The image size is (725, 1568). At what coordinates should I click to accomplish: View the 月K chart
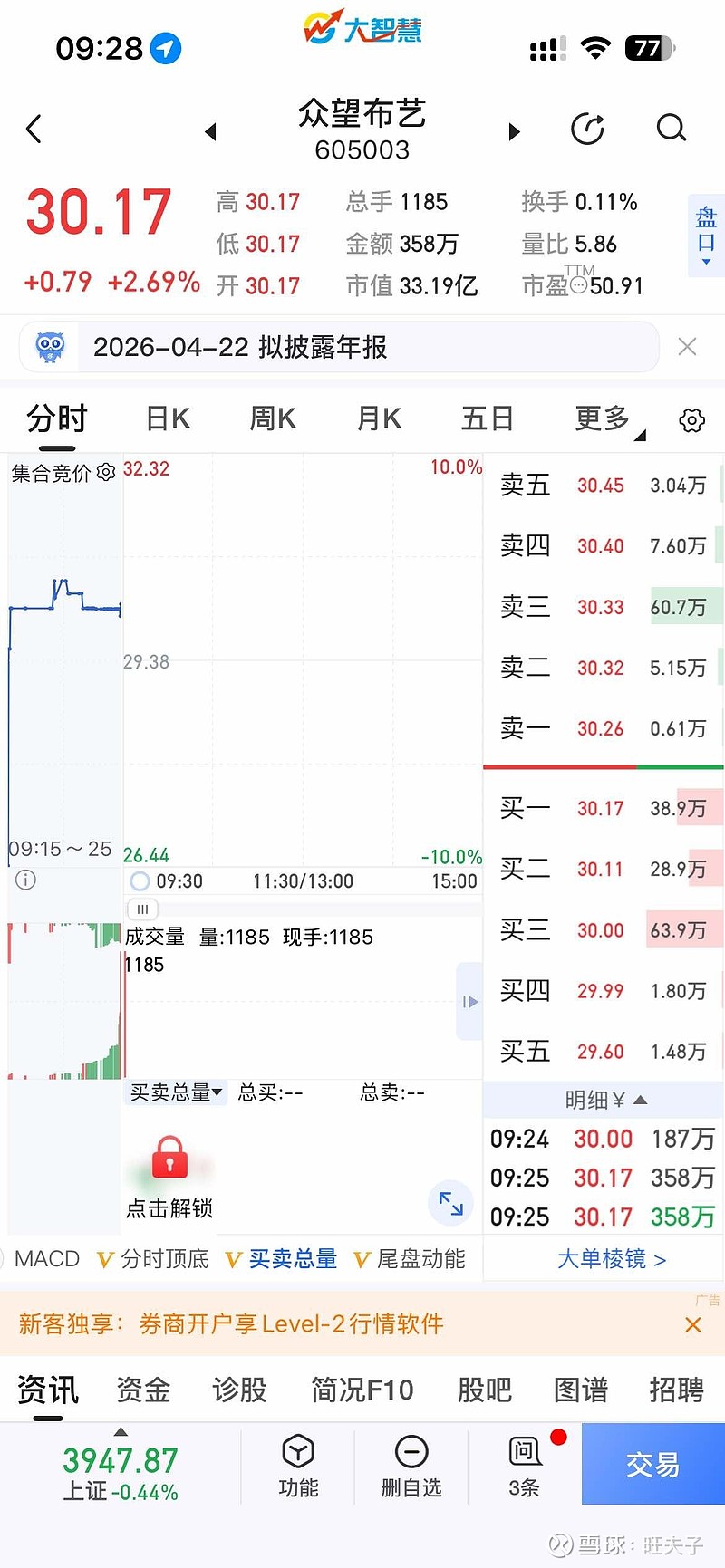(379, 418)
